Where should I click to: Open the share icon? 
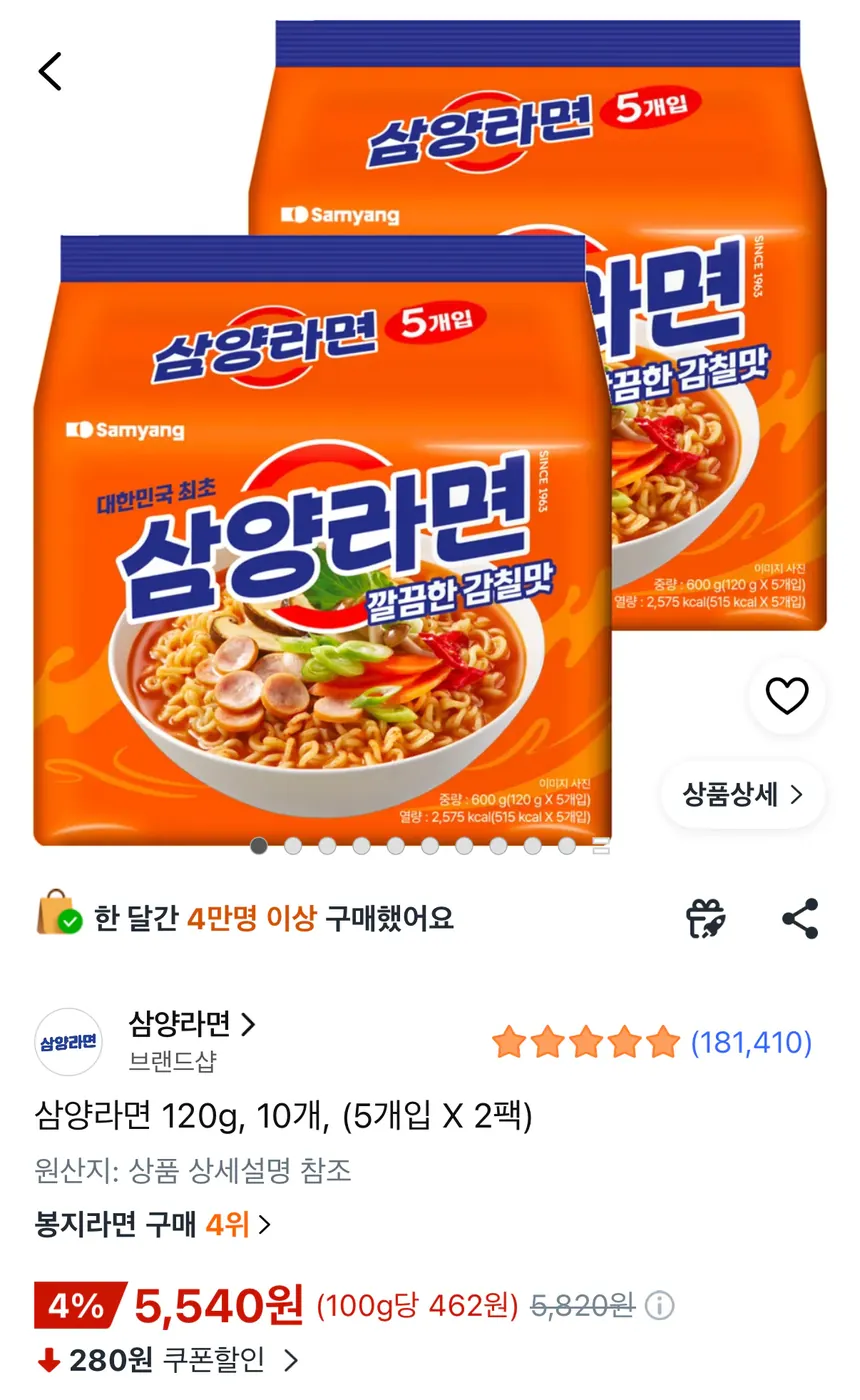[x=801, y=920]
